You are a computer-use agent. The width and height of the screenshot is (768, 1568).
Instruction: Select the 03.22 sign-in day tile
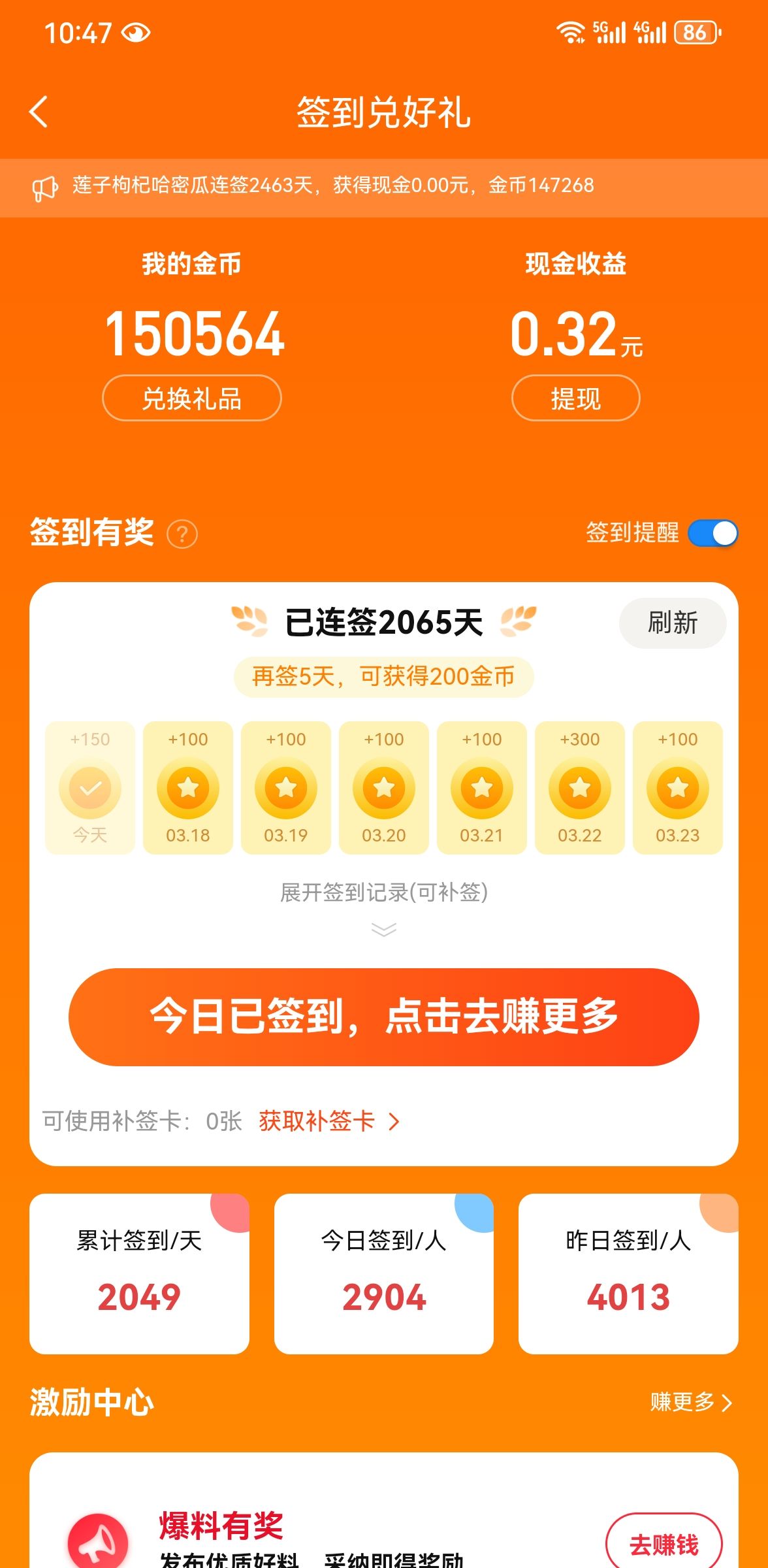click(x=580, y=788)
